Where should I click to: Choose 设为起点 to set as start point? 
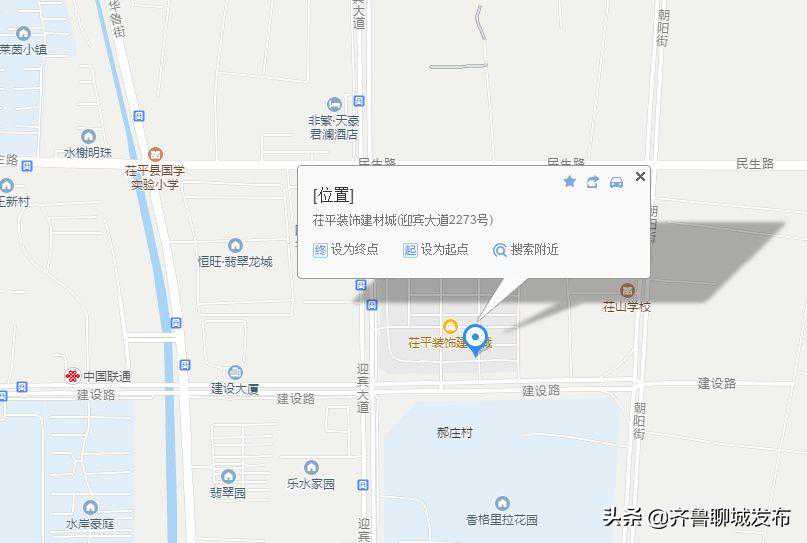point(436,249)
